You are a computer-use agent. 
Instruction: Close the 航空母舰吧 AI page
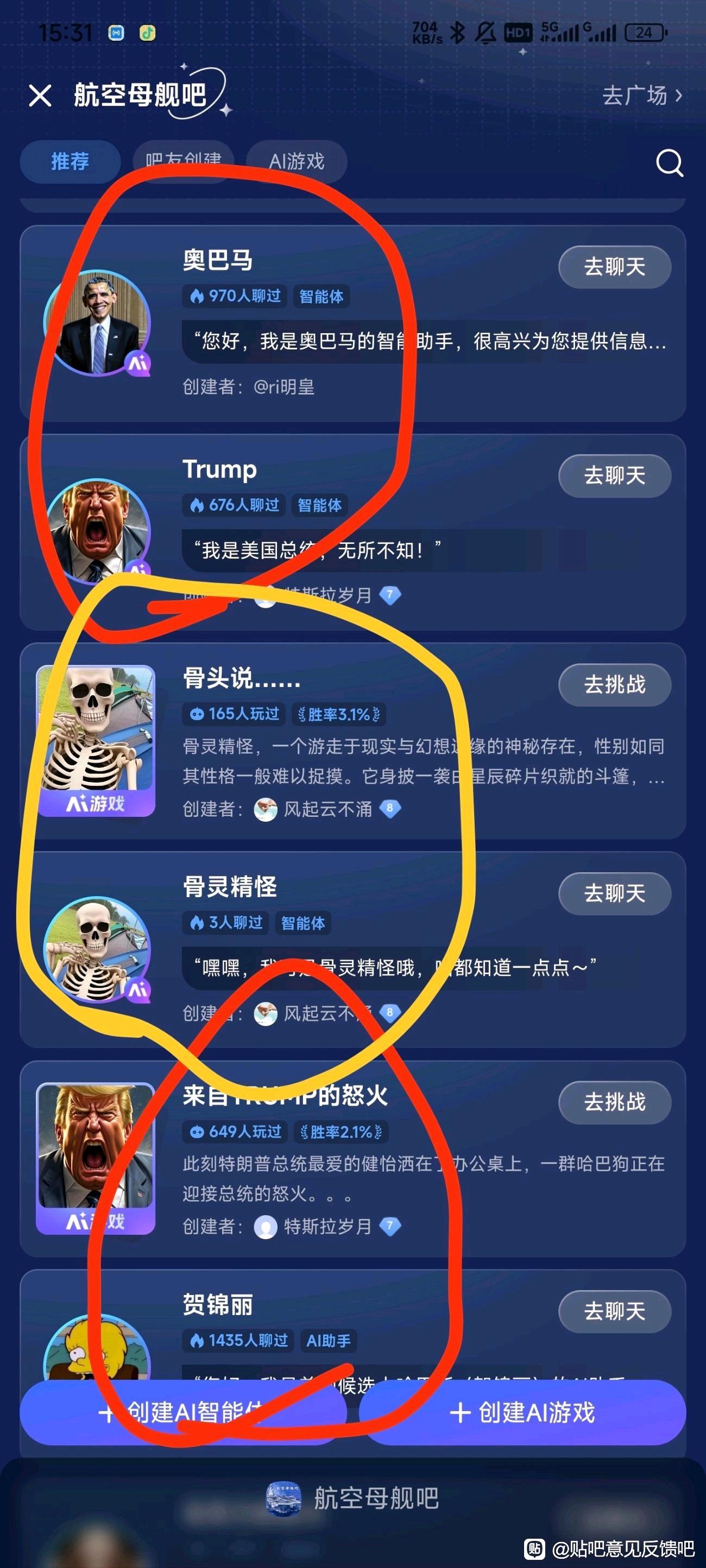click(40, 96)
